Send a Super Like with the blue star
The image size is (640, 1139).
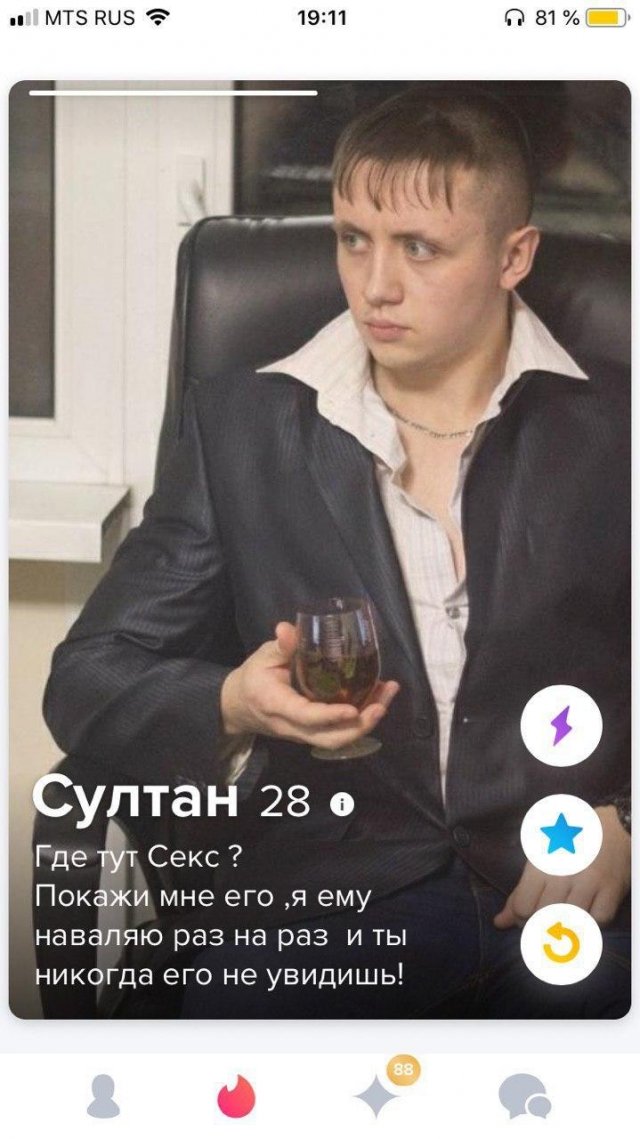561,835
